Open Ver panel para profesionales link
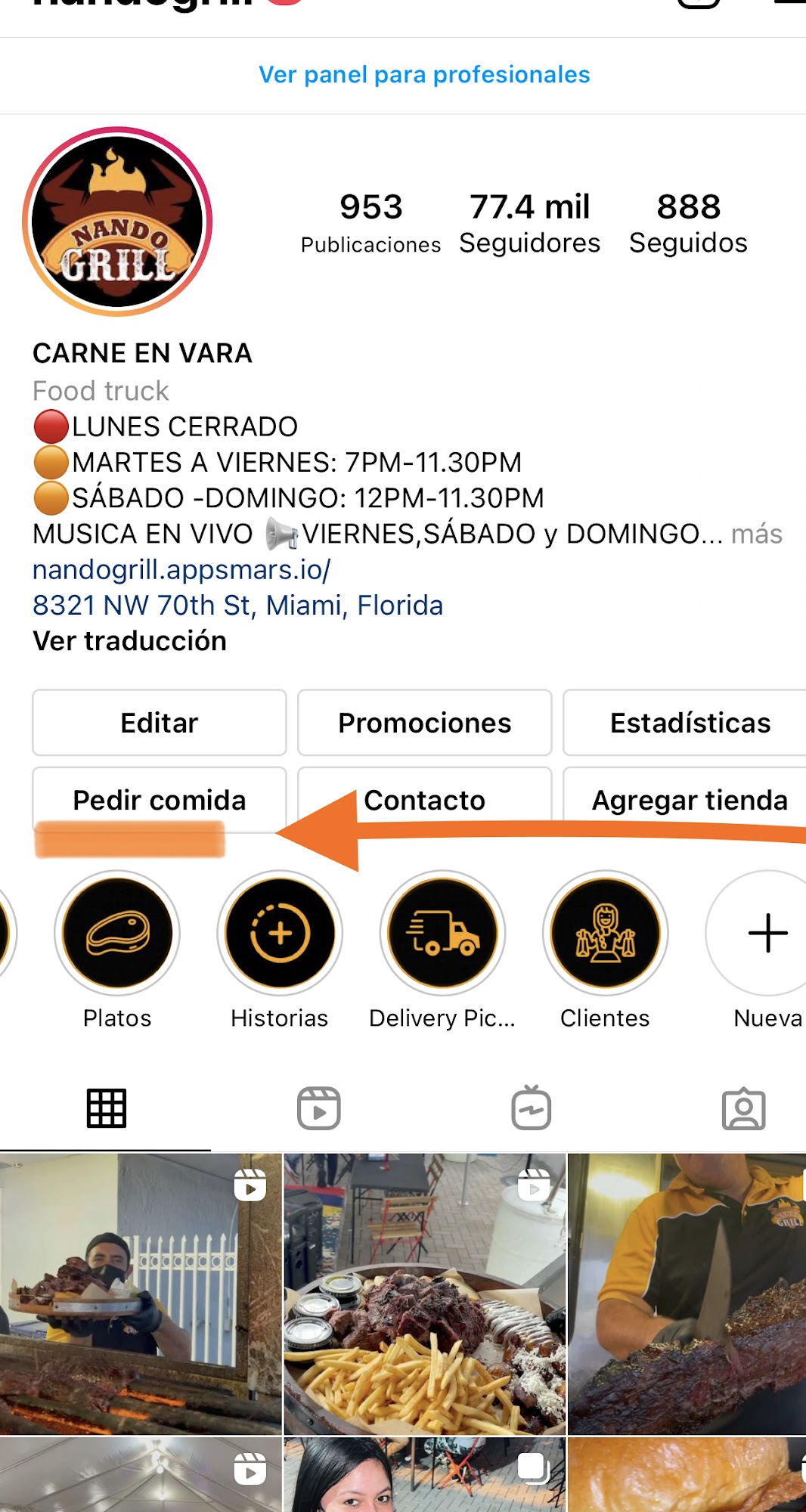Screen dimensions: 806x1512 [x=424, y=75]
